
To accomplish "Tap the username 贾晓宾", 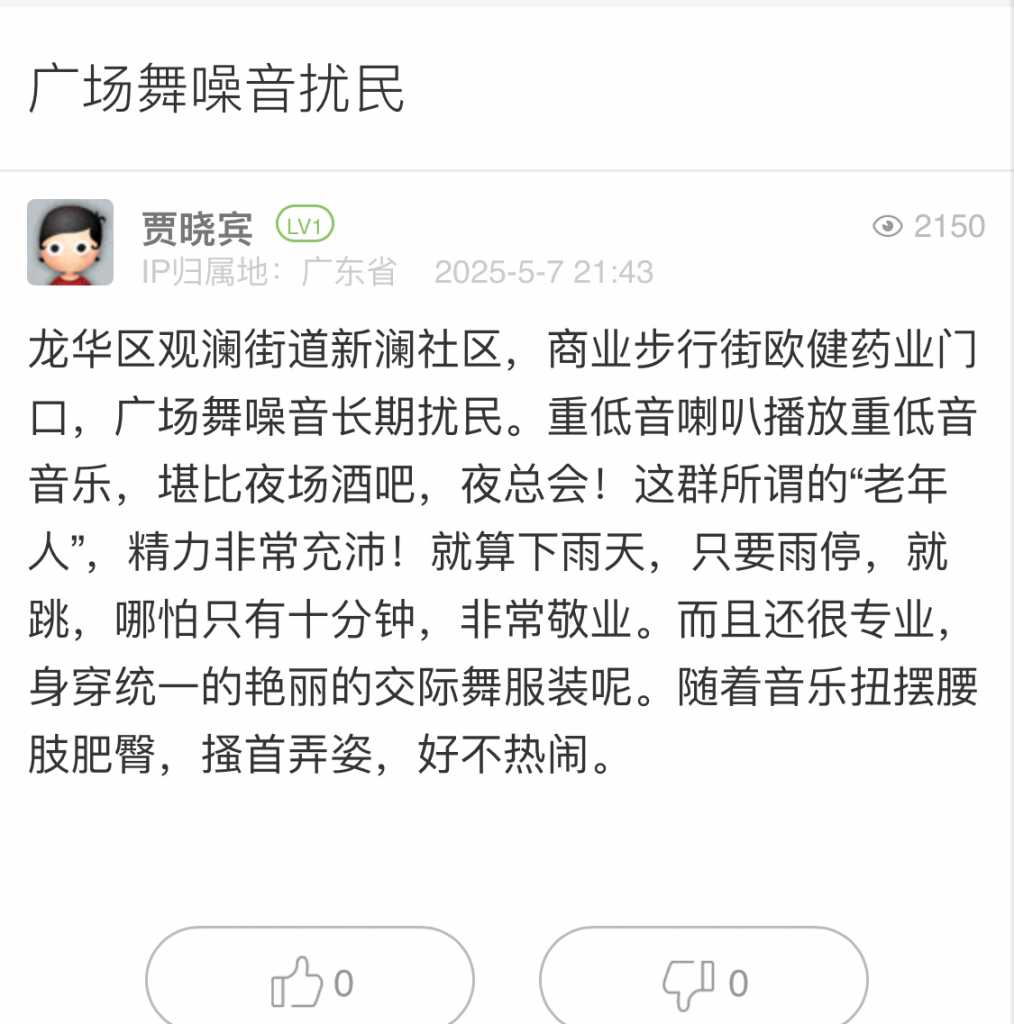I will (x=197, y=228).
